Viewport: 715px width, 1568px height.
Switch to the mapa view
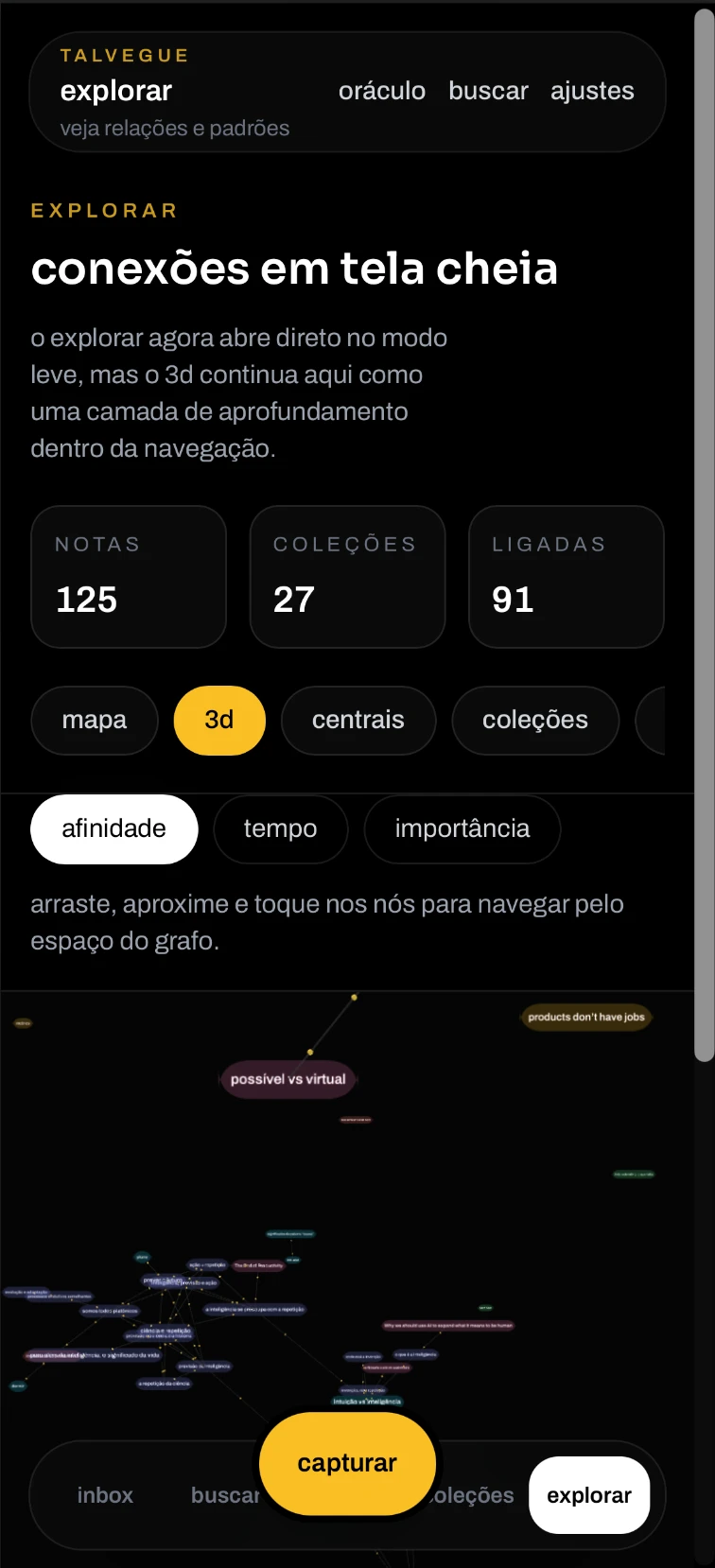tap(95, 721)
